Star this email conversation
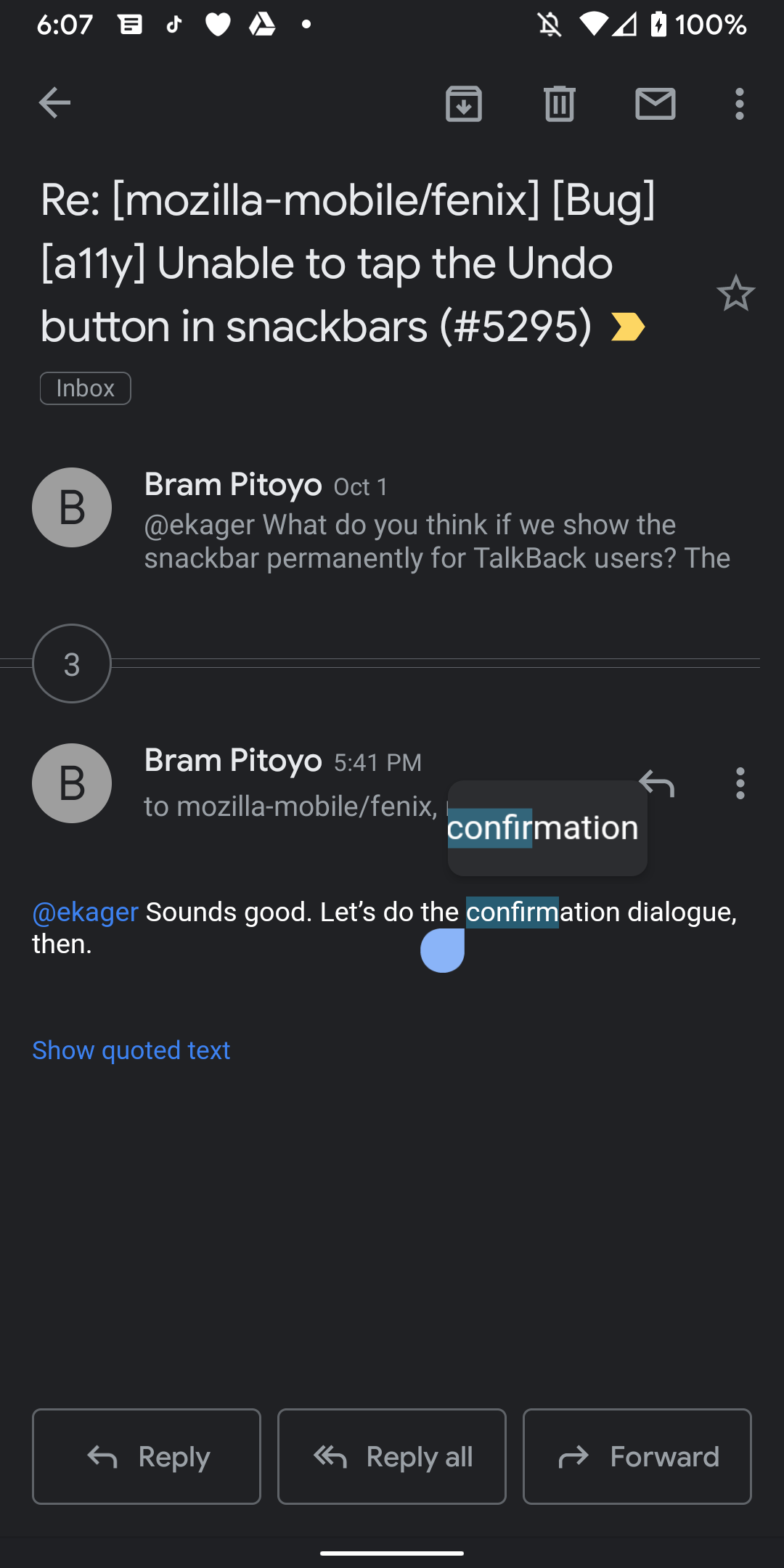Screen dimensions: 784x1568 737,293
